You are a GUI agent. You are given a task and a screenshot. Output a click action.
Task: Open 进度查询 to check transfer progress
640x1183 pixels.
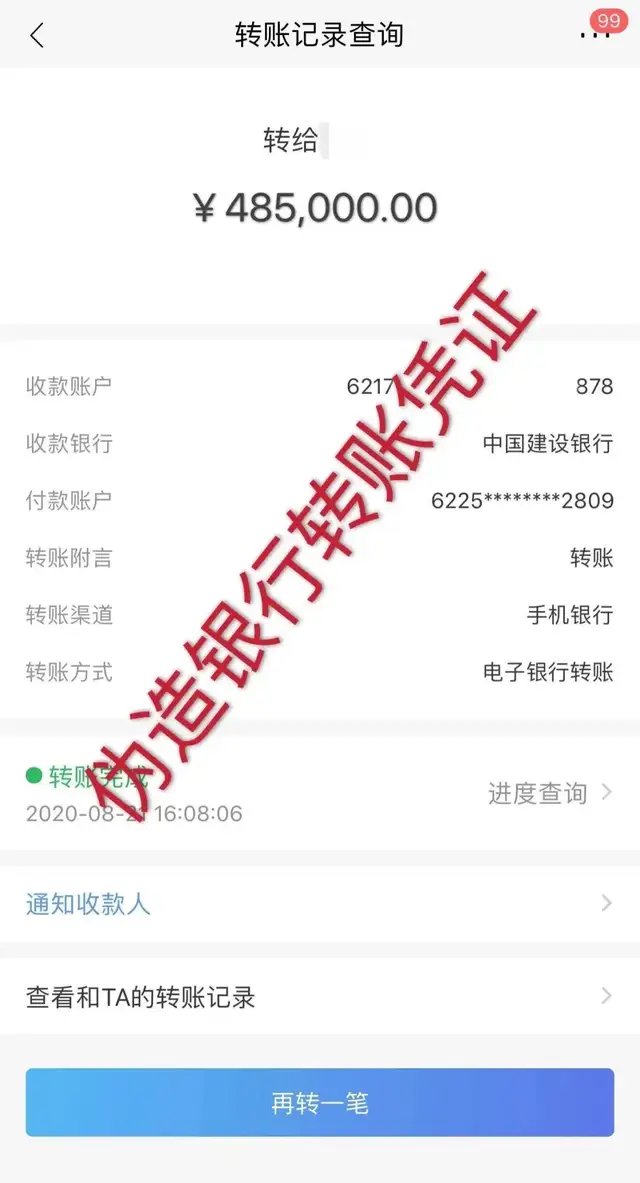548,793
